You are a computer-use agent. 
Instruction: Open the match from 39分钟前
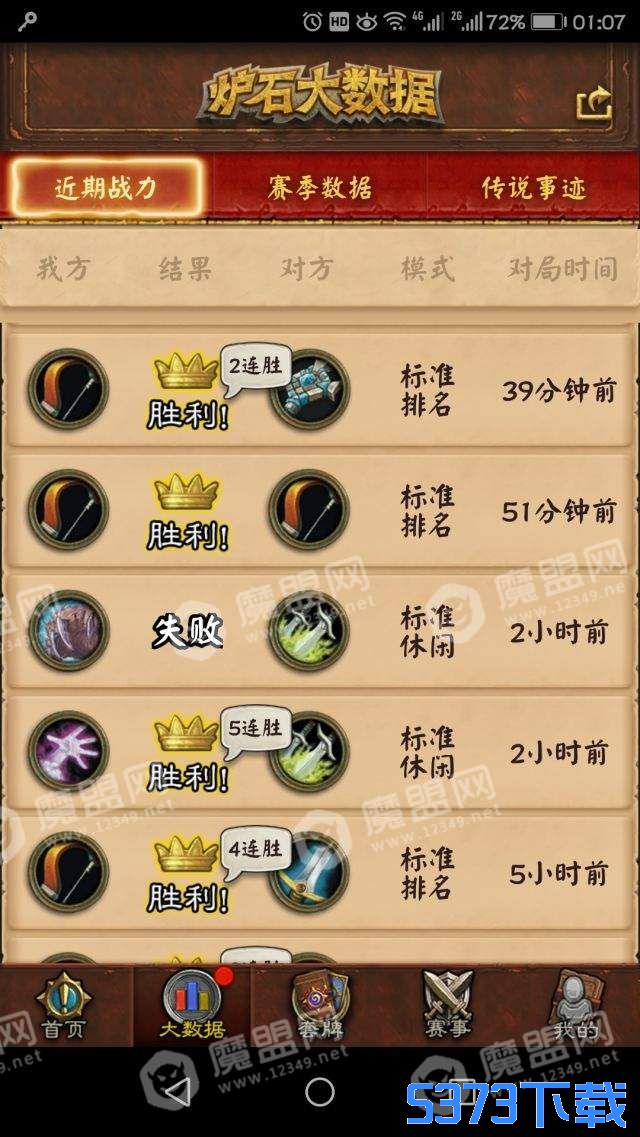coord(320,389)
